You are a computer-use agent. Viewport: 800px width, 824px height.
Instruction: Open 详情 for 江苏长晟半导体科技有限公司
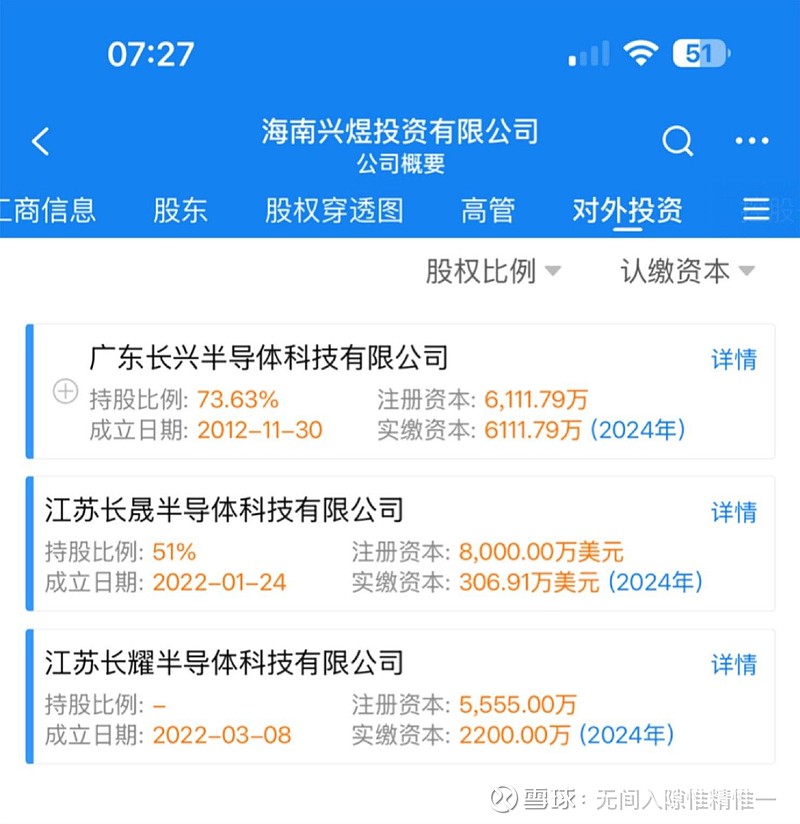pos(734,513)
